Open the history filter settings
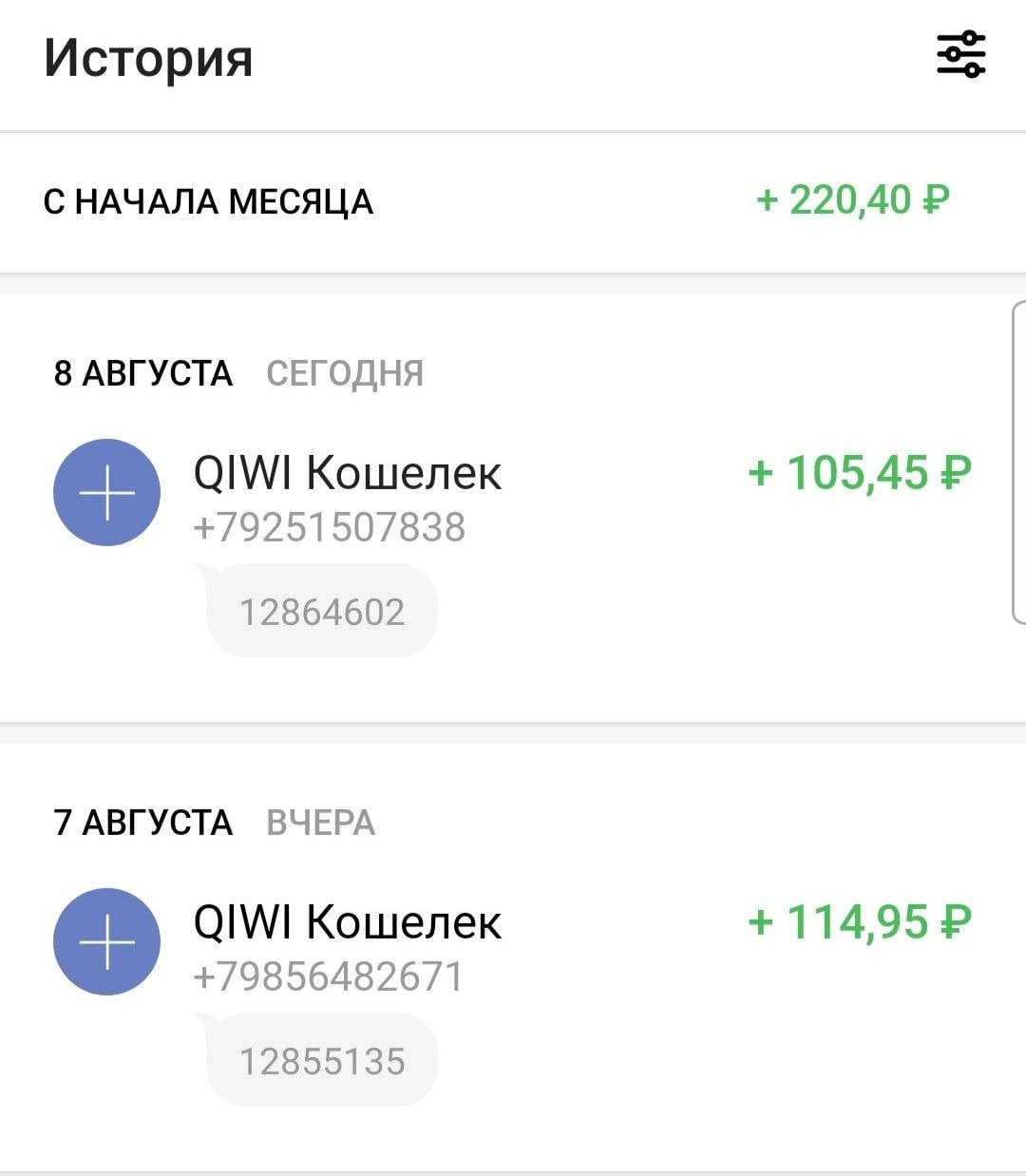Screen dimensions: 1026x1176 coord(960,55)
